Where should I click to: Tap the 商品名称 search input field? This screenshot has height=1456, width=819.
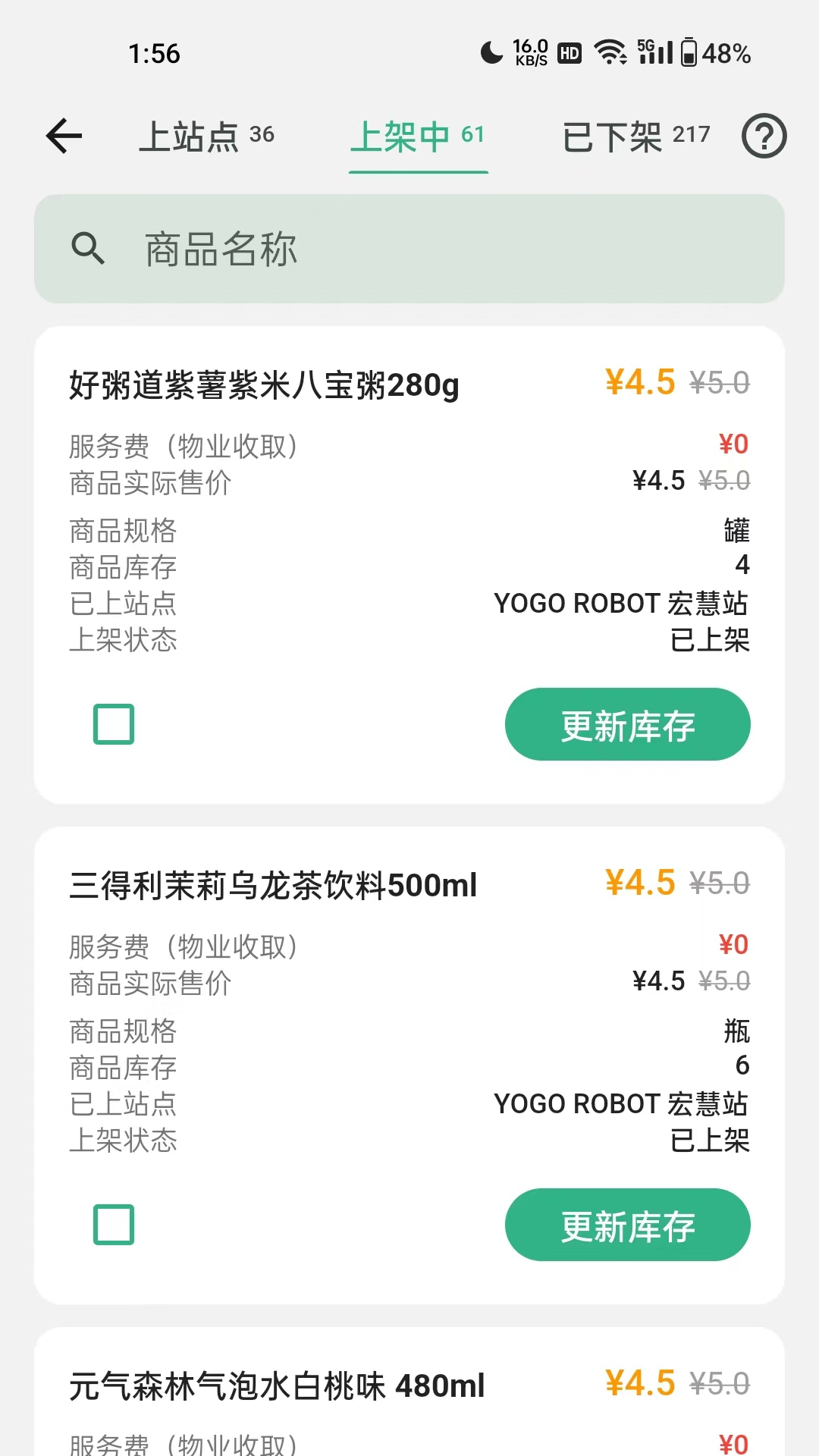tap(303, 250)
